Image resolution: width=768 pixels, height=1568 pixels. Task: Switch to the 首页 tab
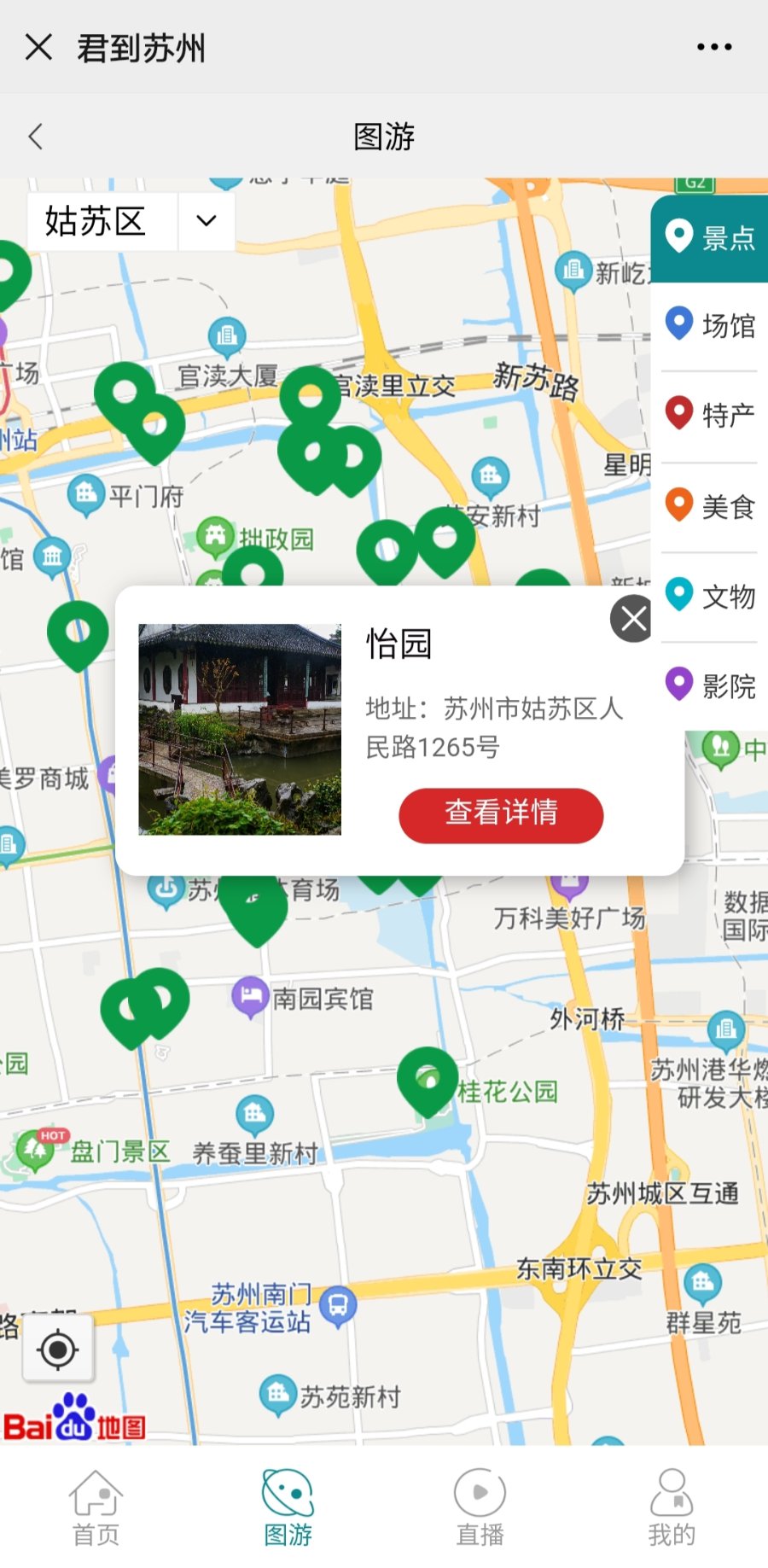pos(96,1508)
